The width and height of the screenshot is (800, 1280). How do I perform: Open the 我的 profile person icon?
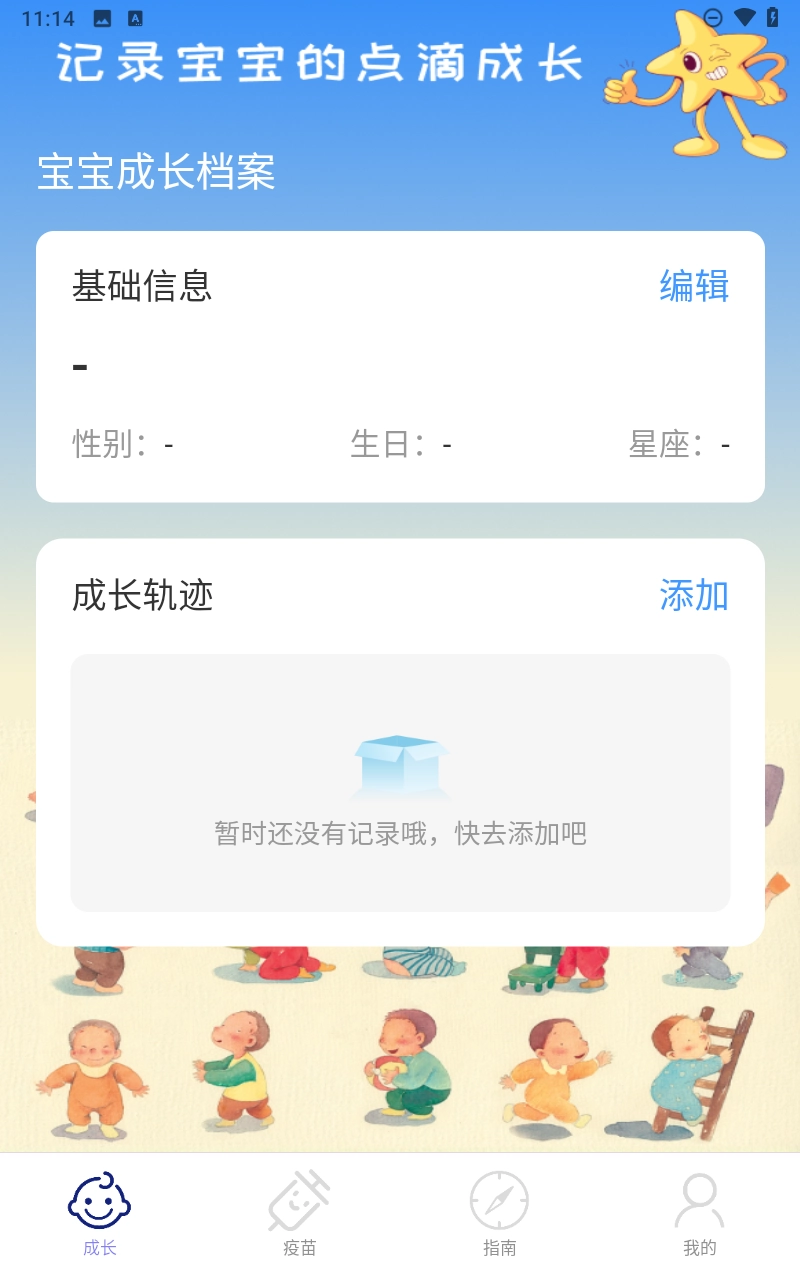[x=701, y=1207]
